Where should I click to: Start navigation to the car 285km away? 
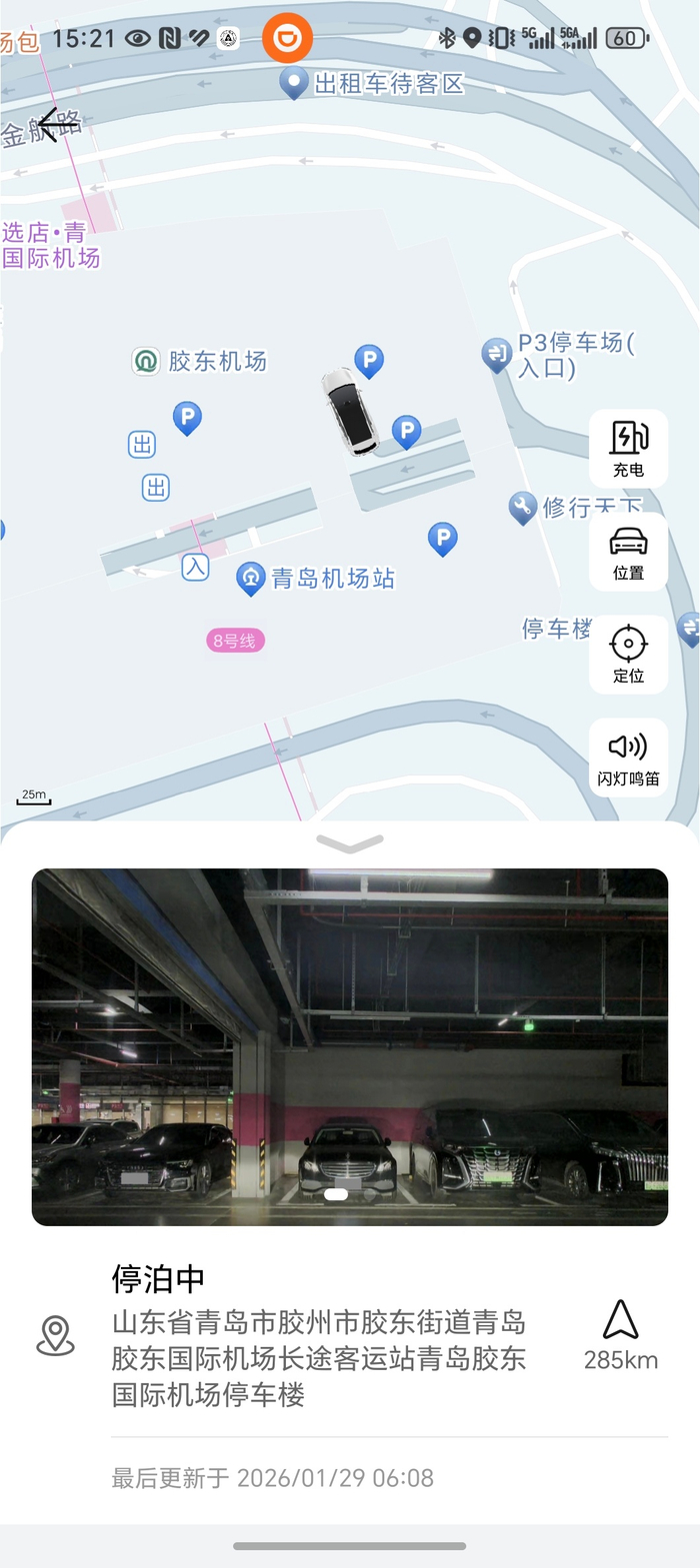(x=621, y=1336)
